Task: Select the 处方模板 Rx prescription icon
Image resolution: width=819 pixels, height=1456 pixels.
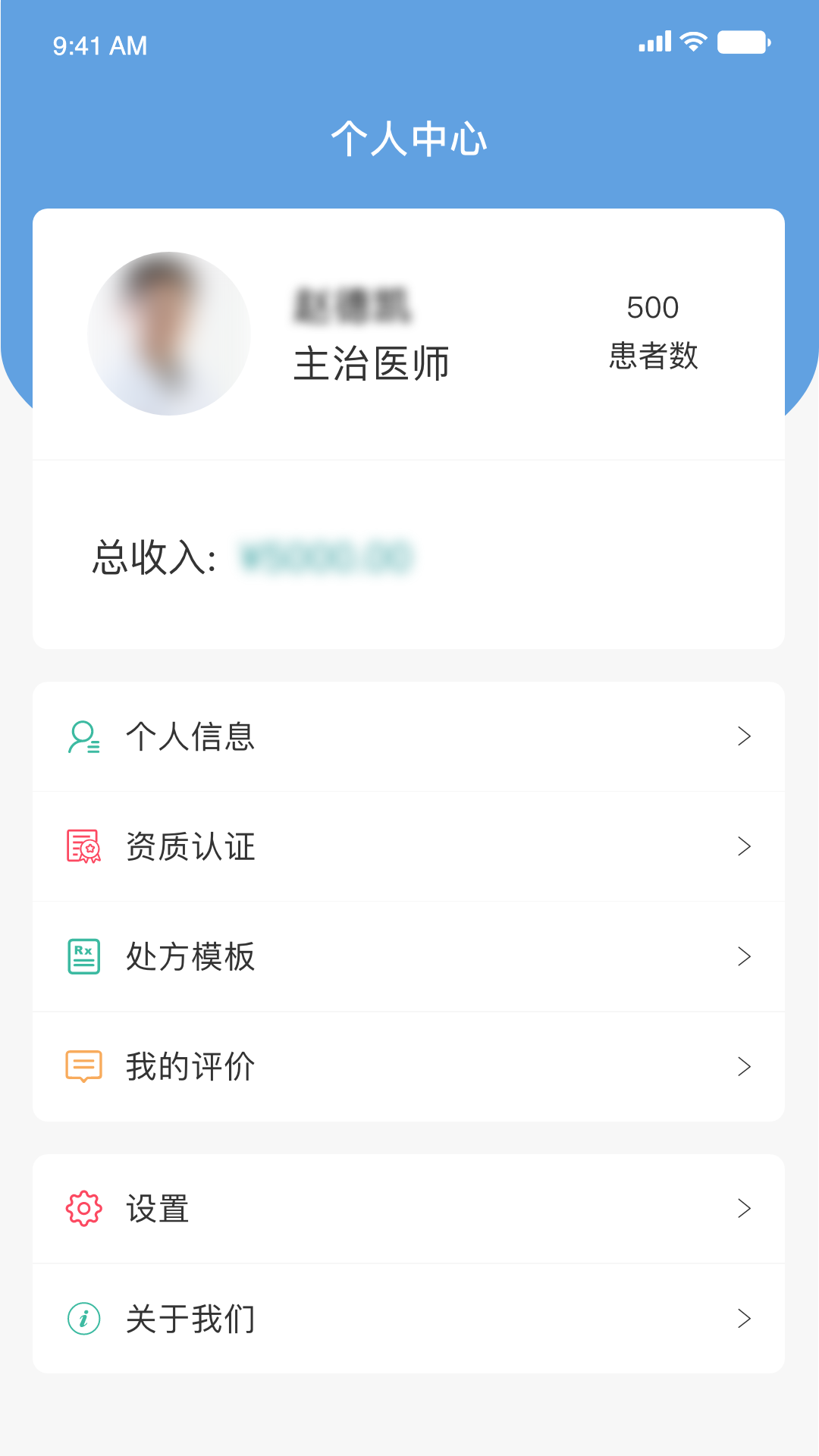Action: [83, 957]
